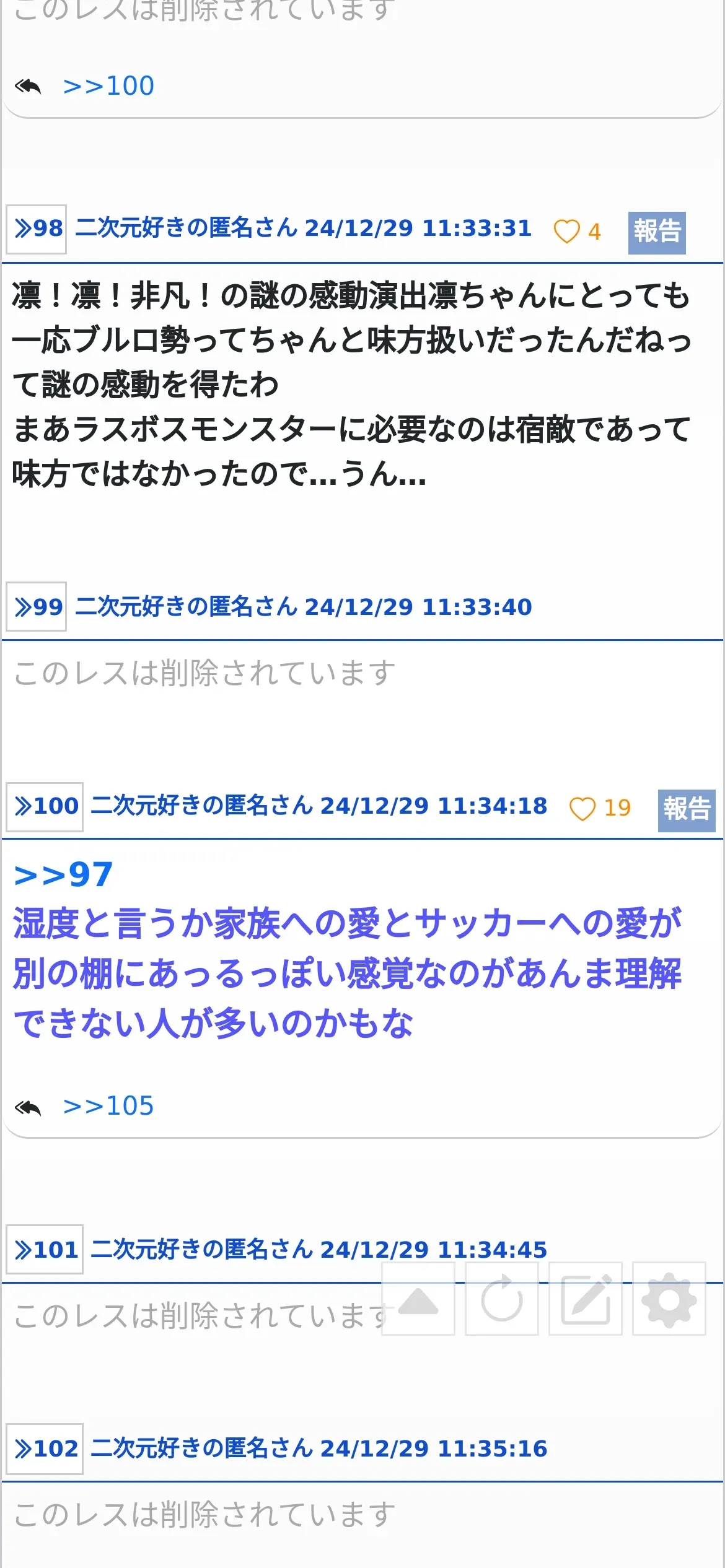Tap post number 101 anchor
The image size is (725, 1568).
[x=45, y=1250]
